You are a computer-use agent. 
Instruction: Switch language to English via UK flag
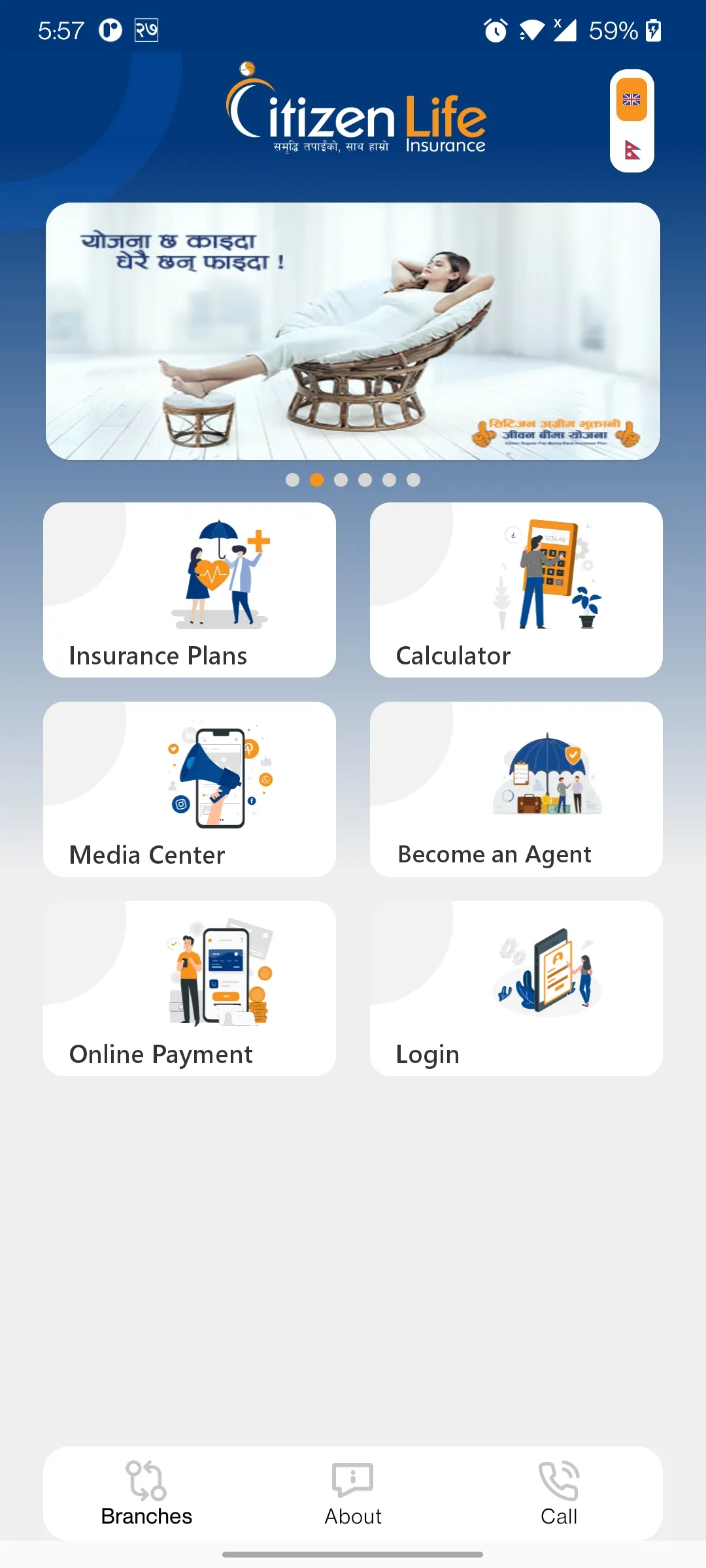coord(631,99)
